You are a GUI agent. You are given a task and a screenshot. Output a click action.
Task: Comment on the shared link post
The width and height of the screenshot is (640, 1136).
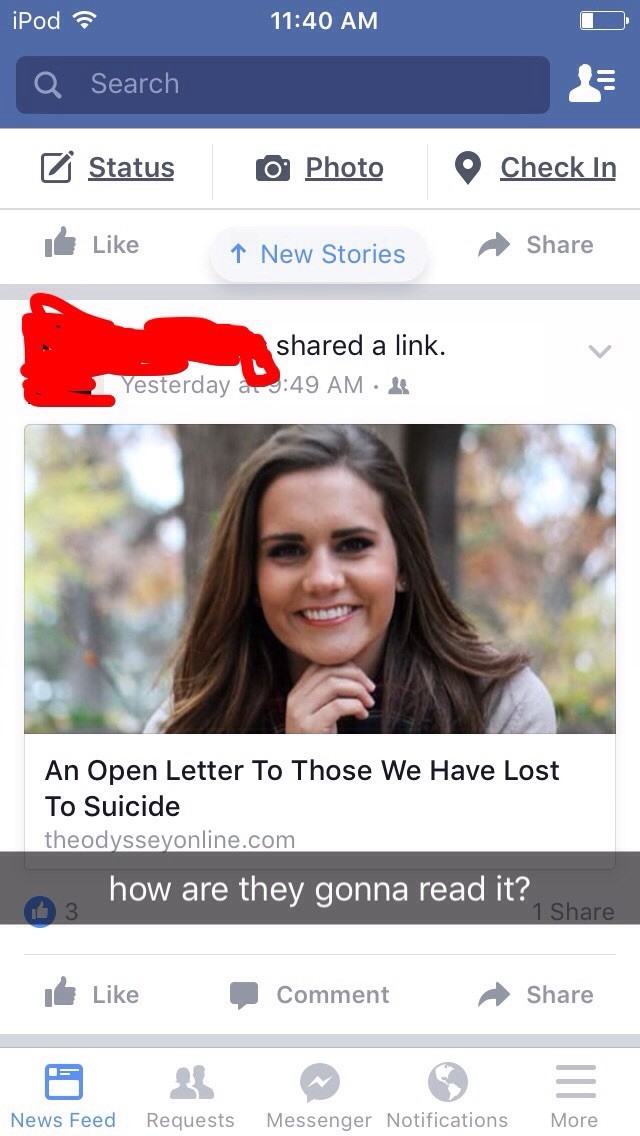click(x=309, y=995)
